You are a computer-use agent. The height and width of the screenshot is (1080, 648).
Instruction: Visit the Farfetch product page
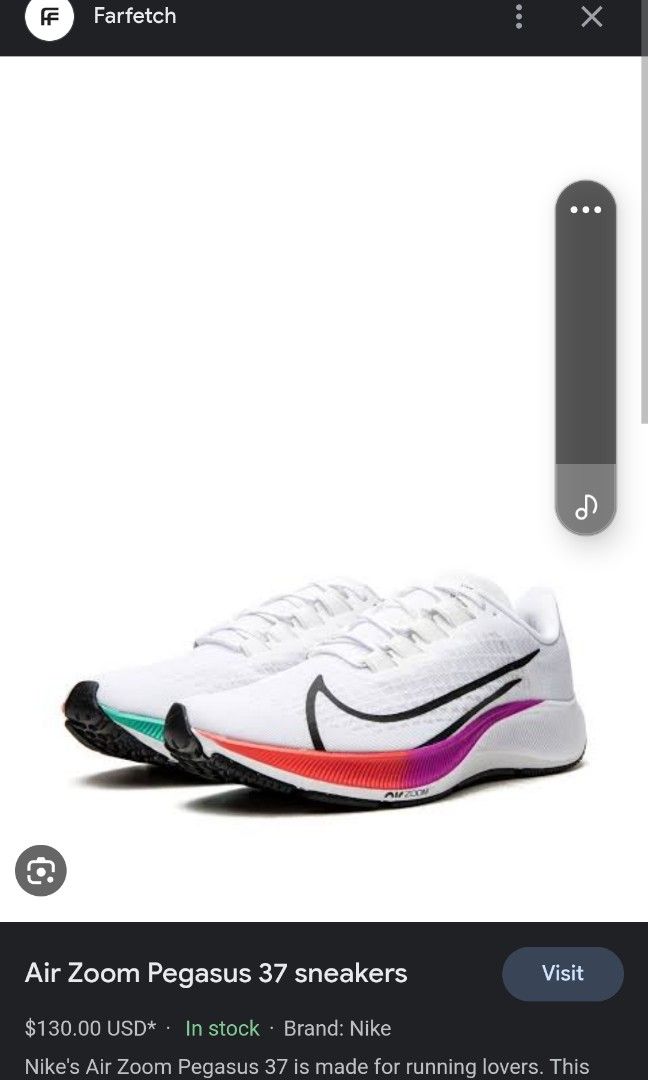coord(562,973)
